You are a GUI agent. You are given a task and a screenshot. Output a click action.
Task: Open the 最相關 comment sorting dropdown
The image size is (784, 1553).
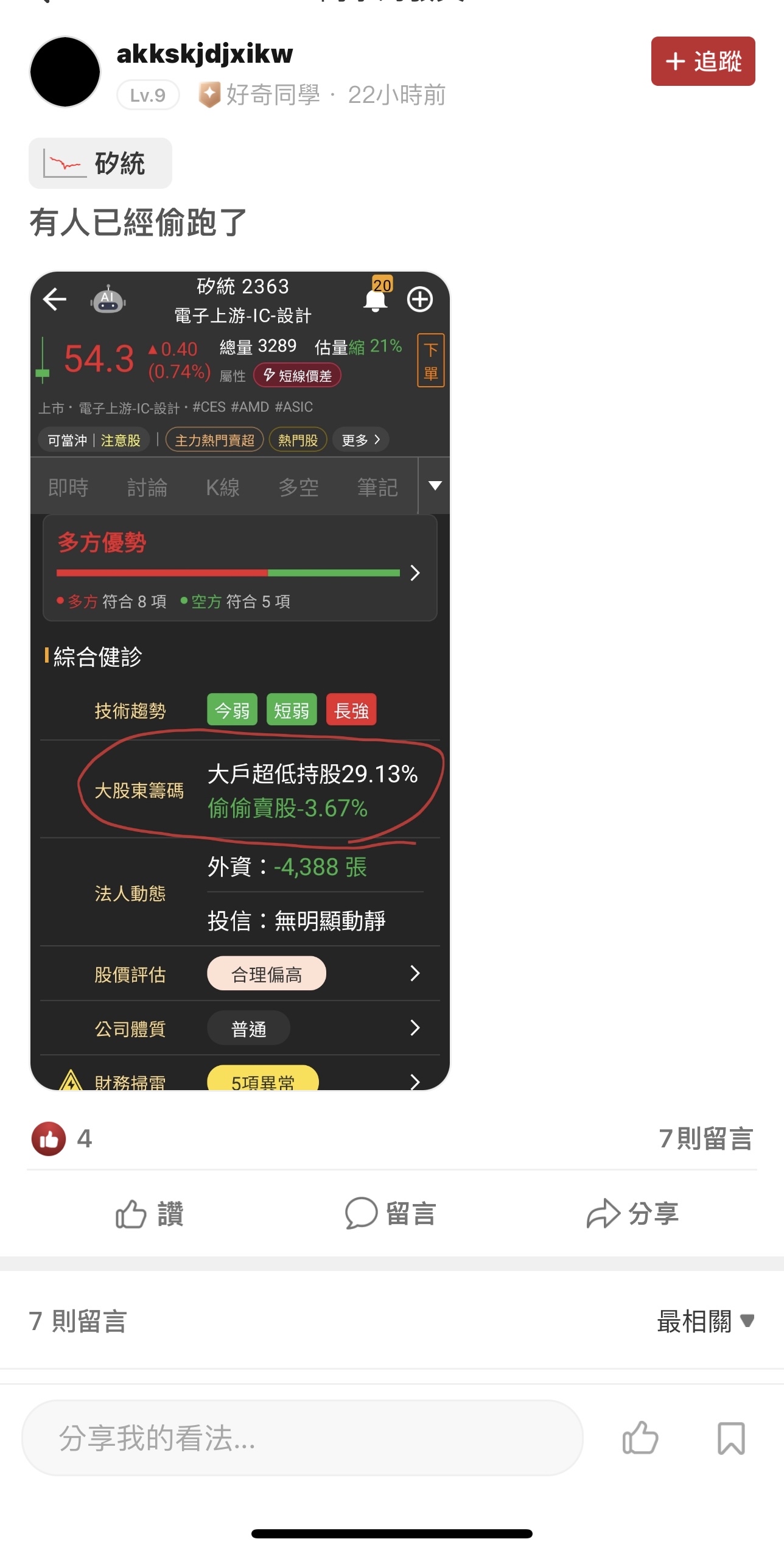705,1321
